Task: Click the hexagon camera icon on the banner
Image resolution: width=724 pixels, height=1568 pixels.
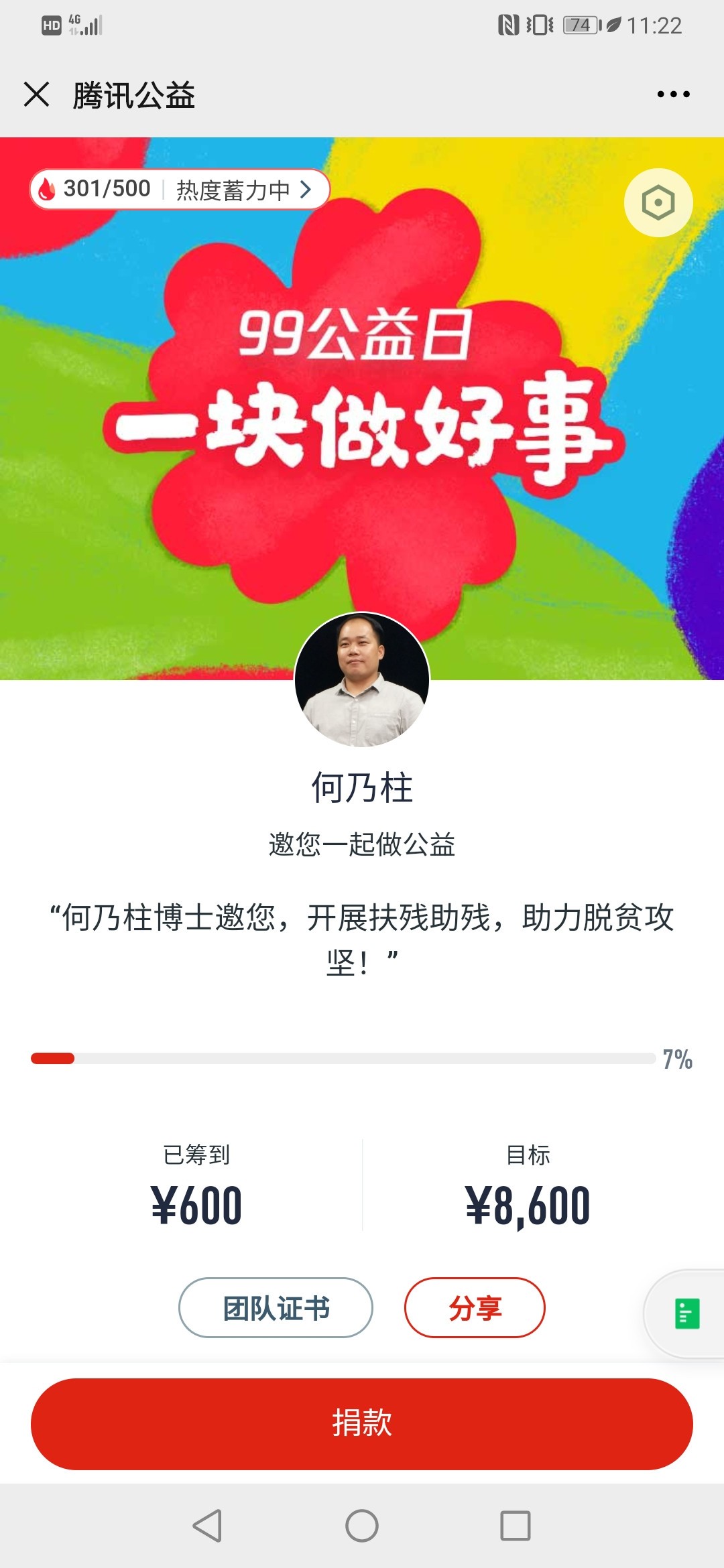Action: (660, 203)
